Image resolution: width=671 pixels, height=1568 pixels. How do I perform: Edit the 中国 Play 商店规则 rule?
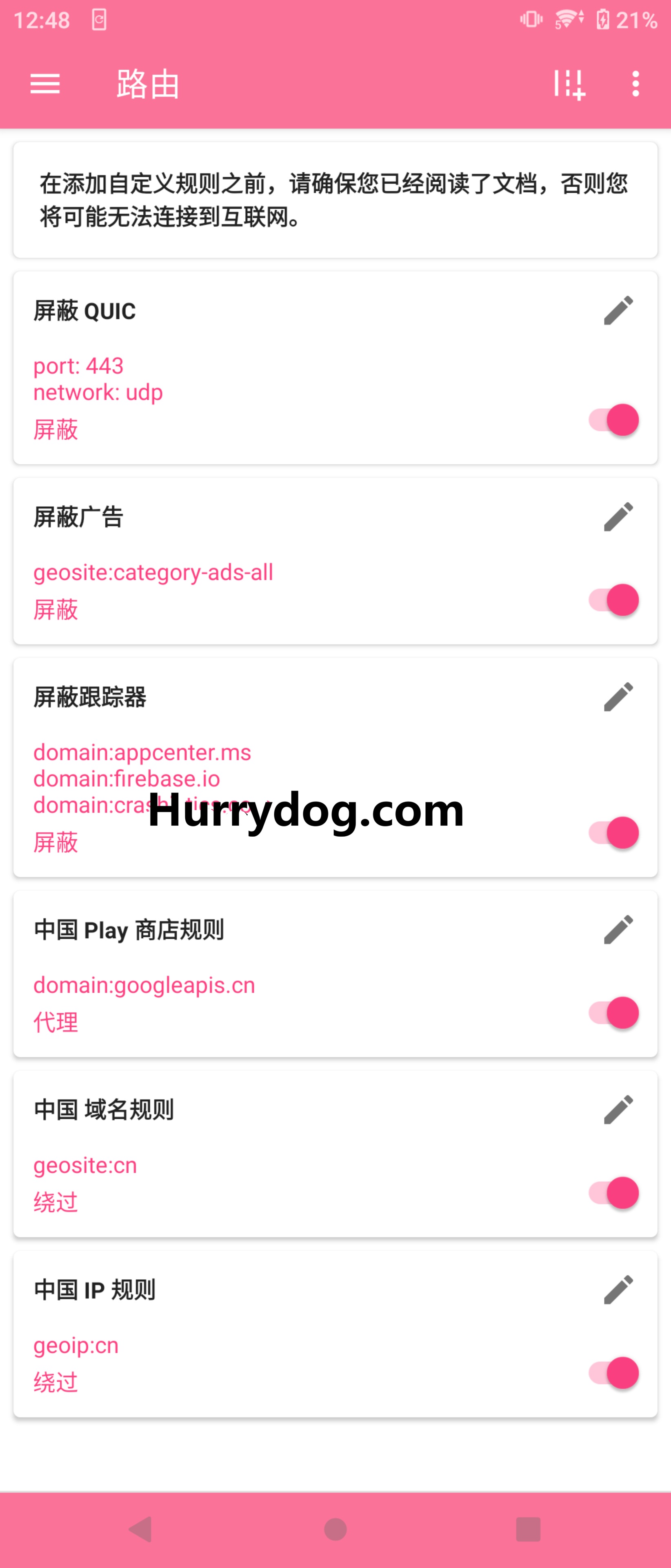(x=618, y=929)
